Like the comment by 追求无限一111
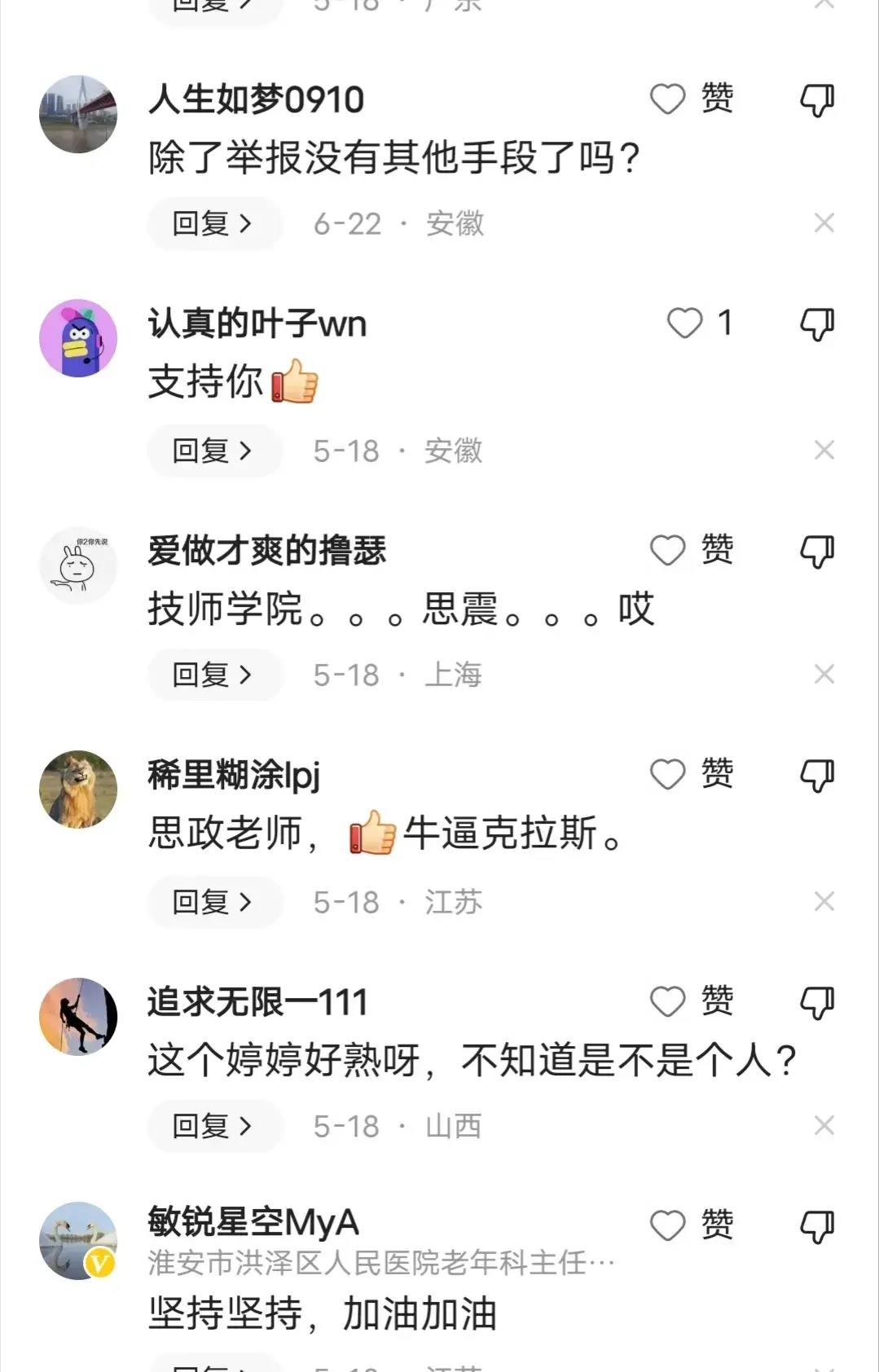This screenshot has height=1372, width=879. click(x=668, y=1001)
